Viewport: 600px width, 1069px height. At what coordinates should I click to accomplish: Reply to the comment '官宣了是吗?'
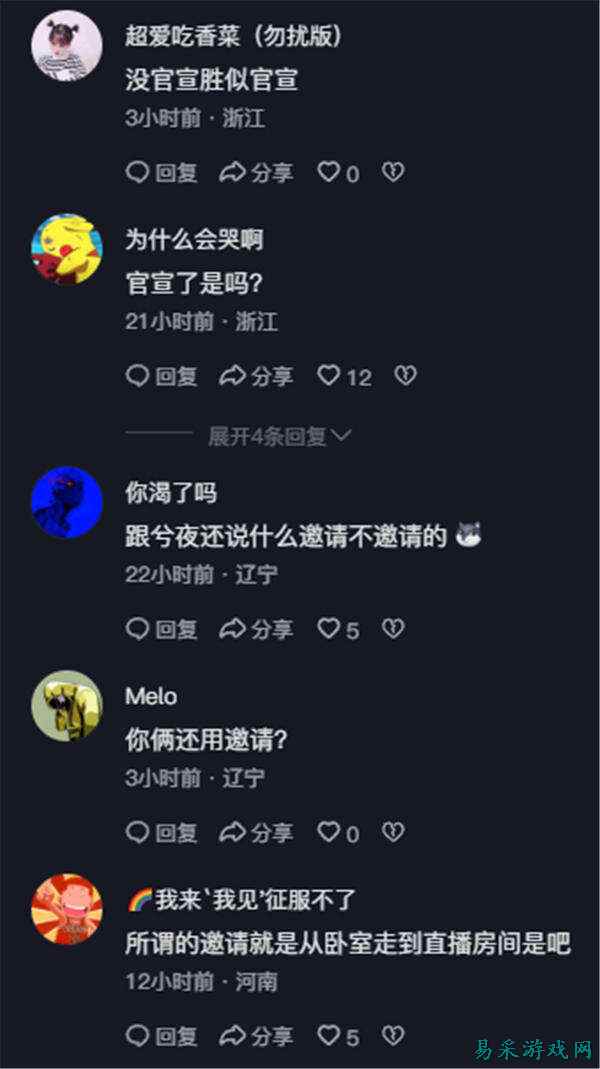(161, 376)
